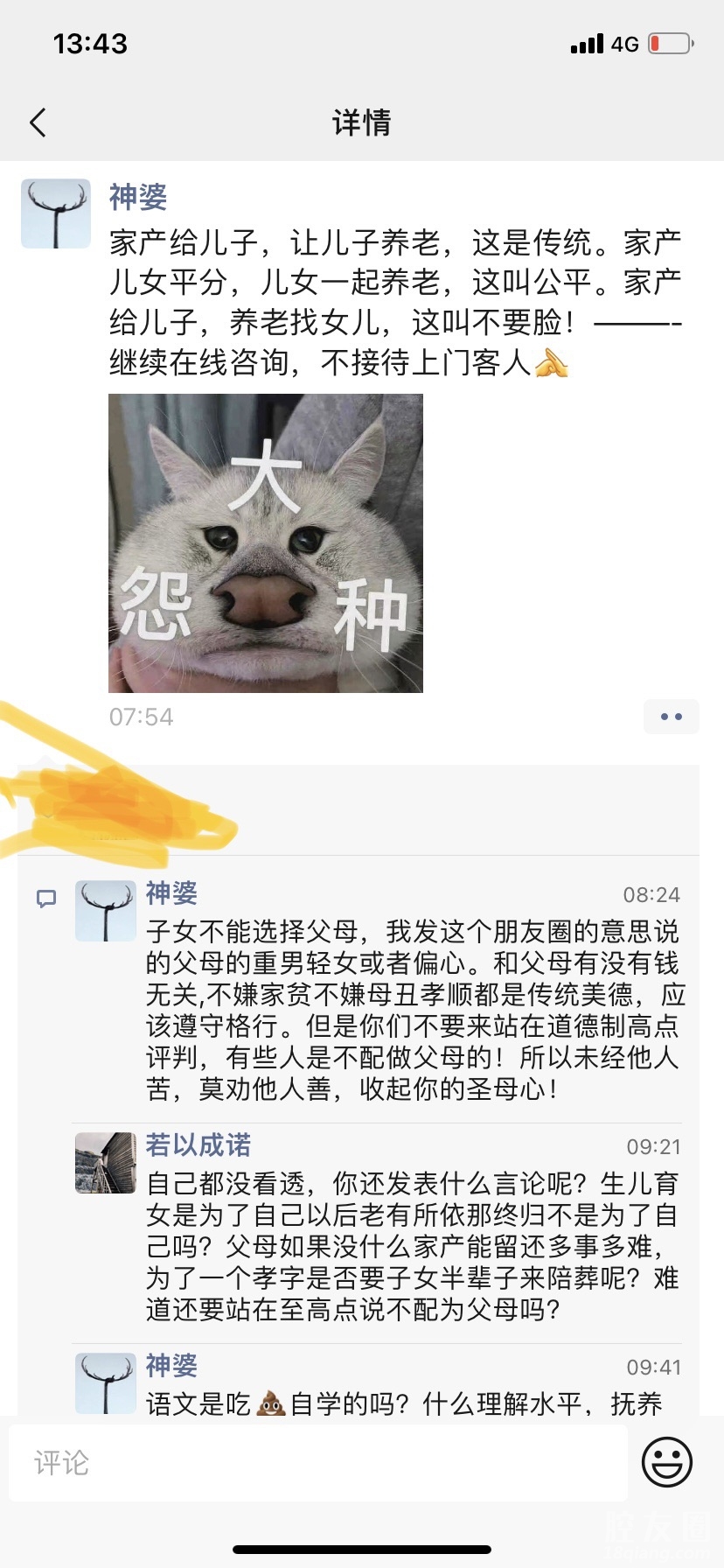The width and height of the screenshot is (724, 1568).
Task: Open 神婆's profile from post name
Action: tap(137, 197)
